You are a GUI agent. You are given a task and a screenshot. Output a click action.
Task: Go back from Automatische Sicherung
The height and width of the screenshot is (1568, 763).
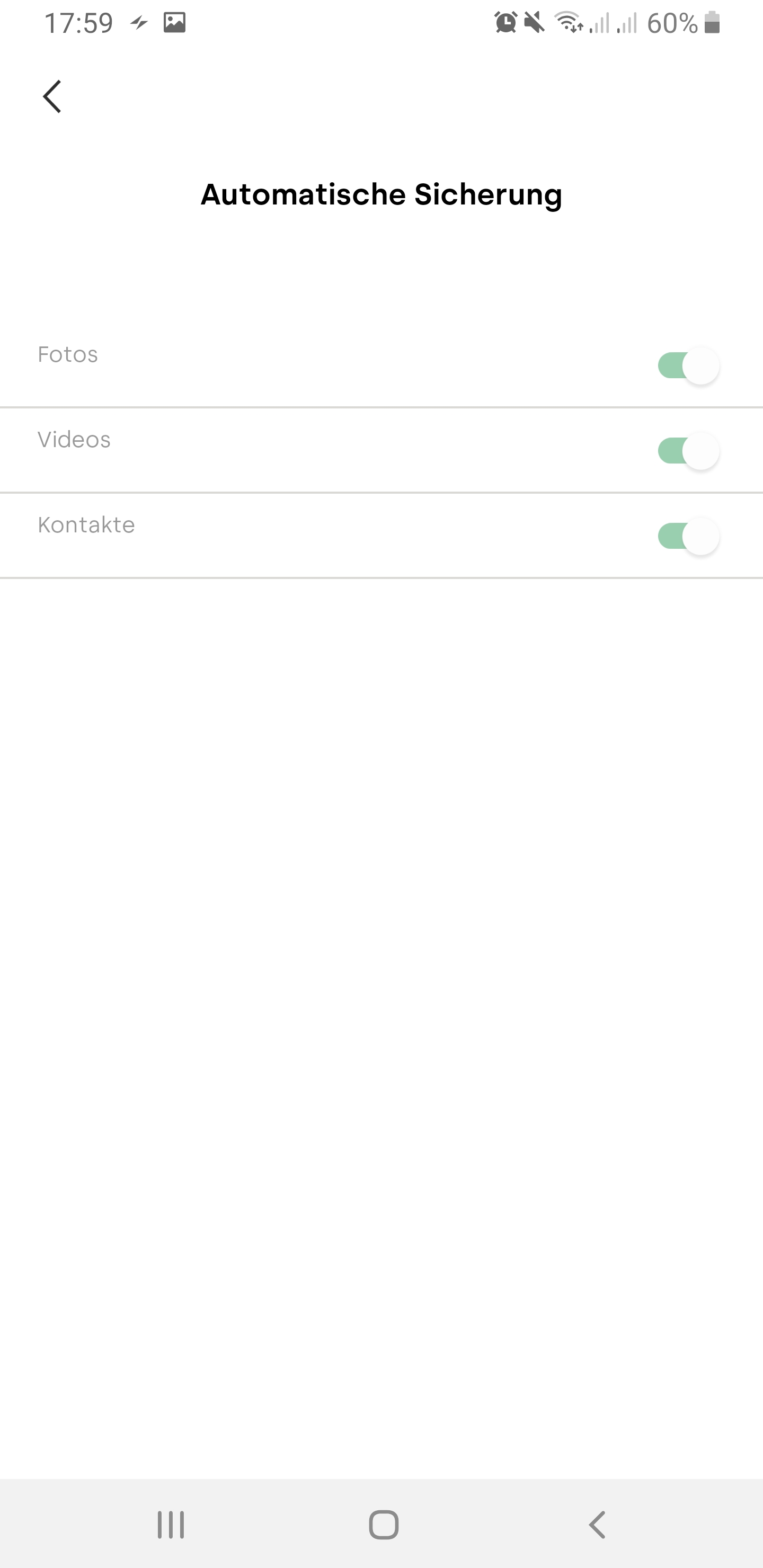52,97
